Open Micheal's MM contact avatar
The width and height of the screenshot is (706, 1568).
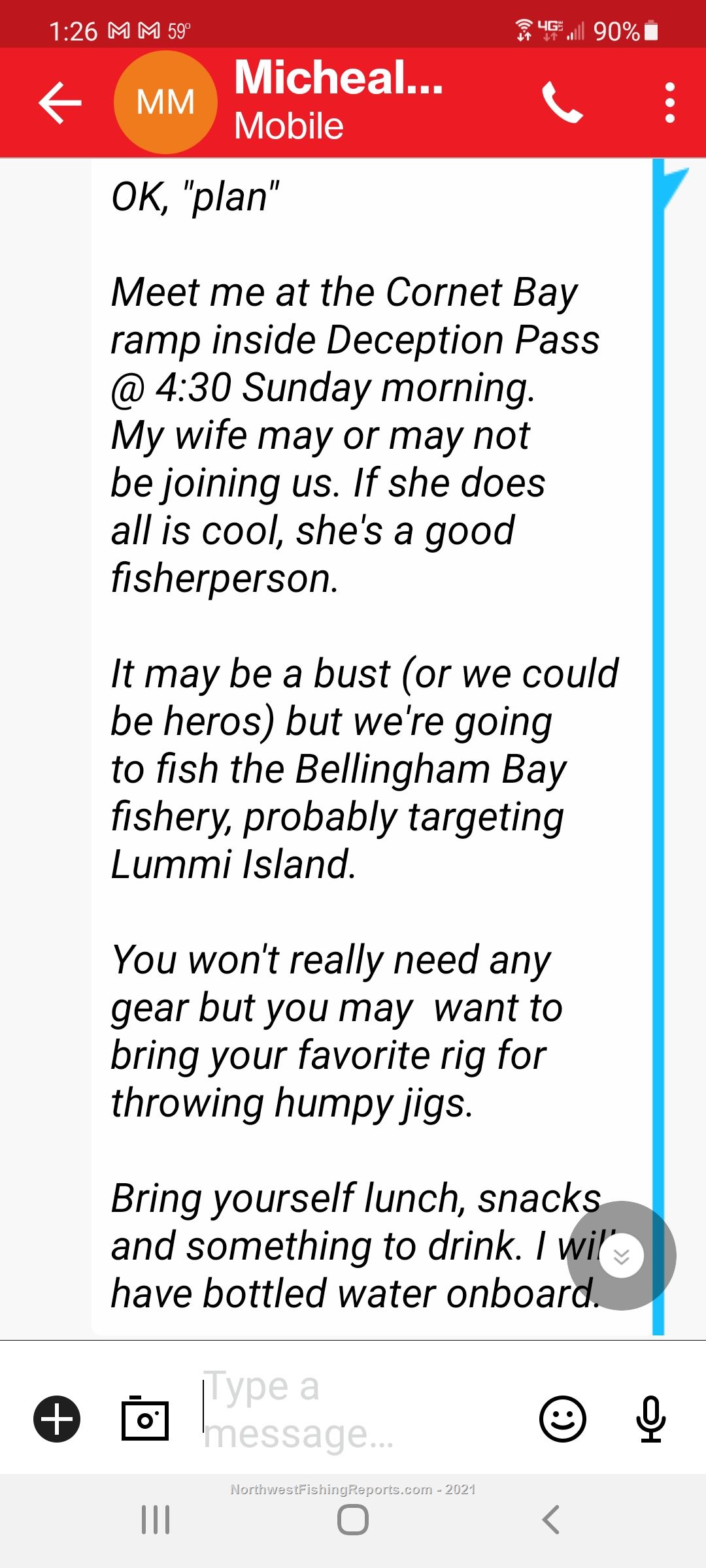165,103
